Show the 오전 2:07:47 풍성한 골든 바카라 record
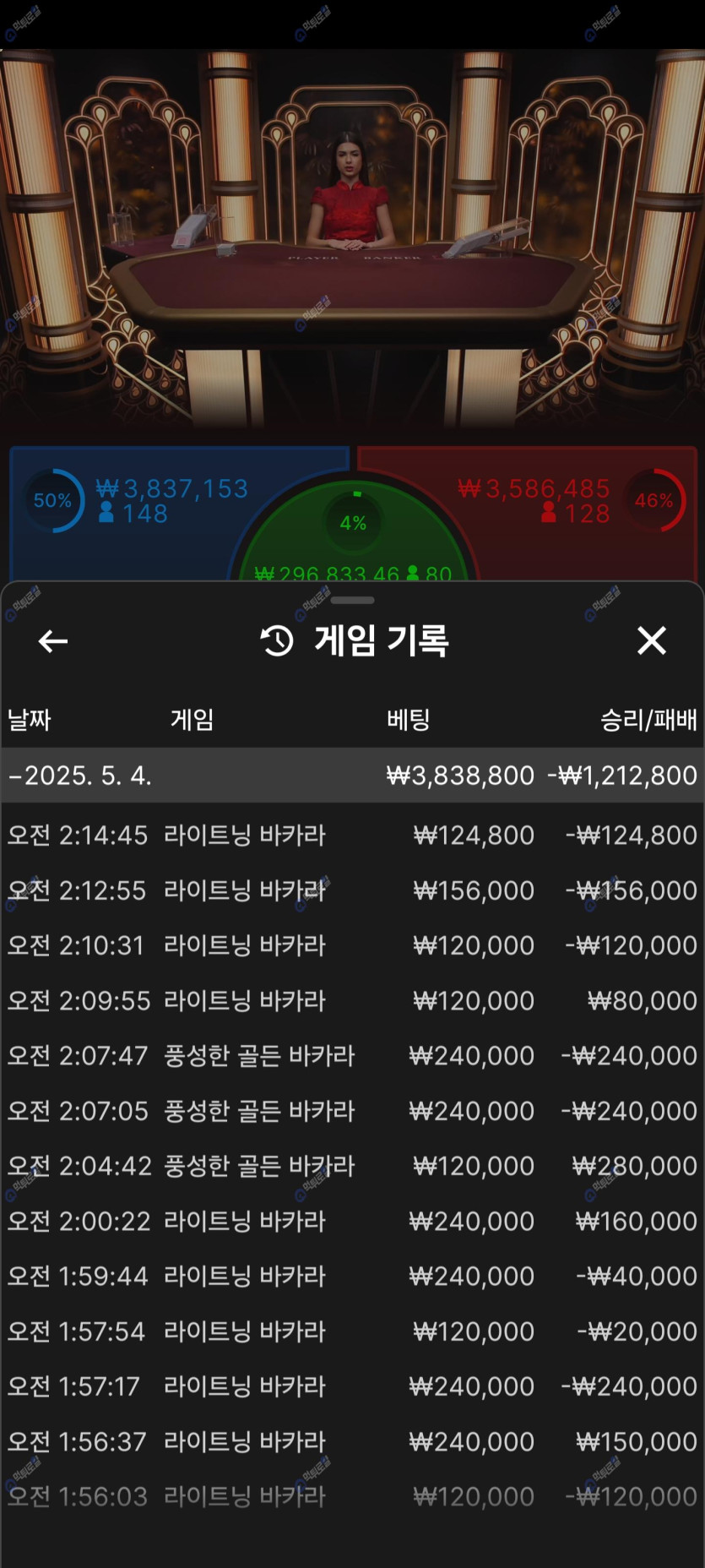Screen dimensions: 705x1568 (x=352, y=1056)
